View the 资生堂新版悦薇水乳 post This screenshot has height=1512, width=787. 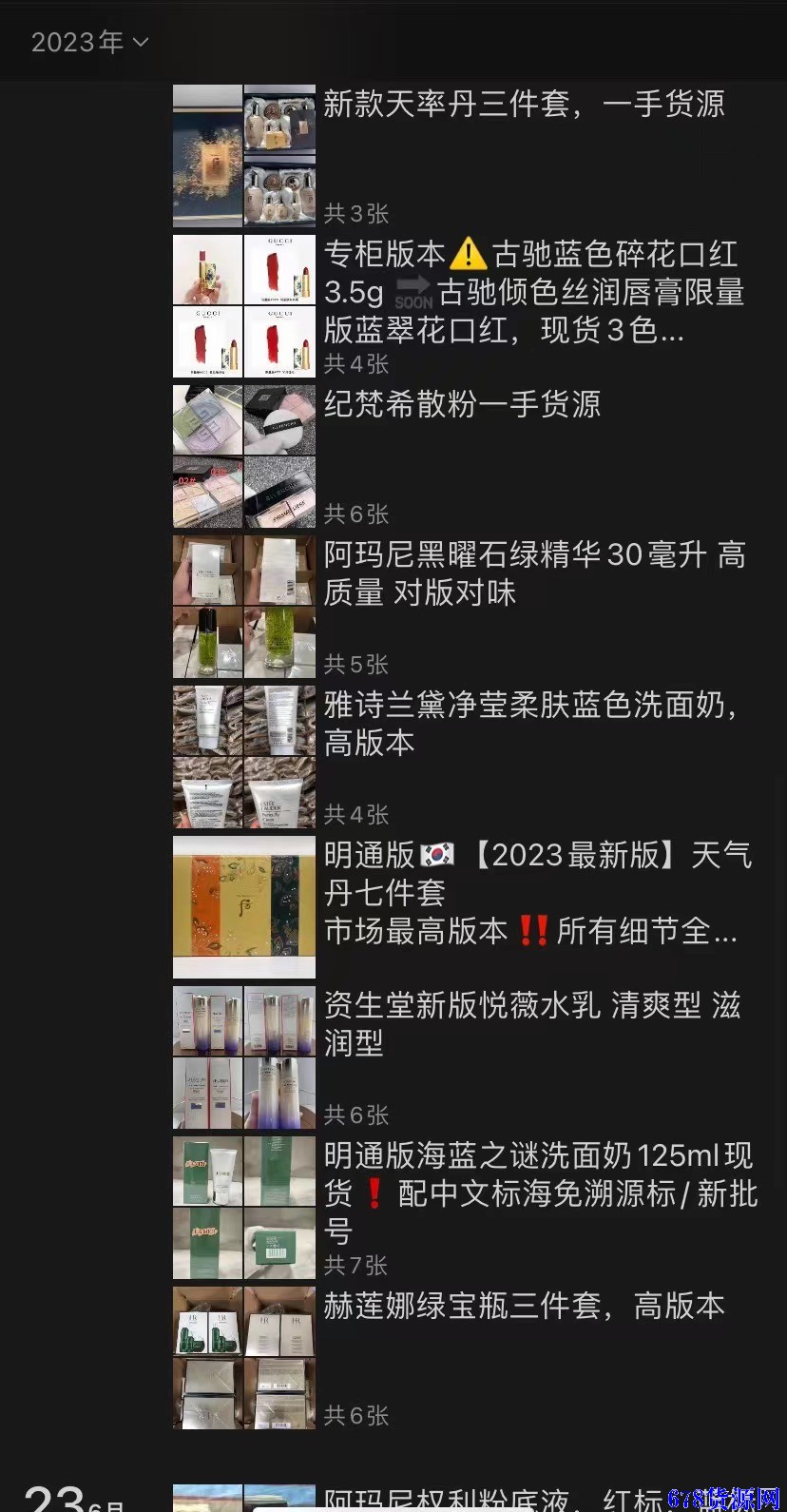[x=530, y=1023]
